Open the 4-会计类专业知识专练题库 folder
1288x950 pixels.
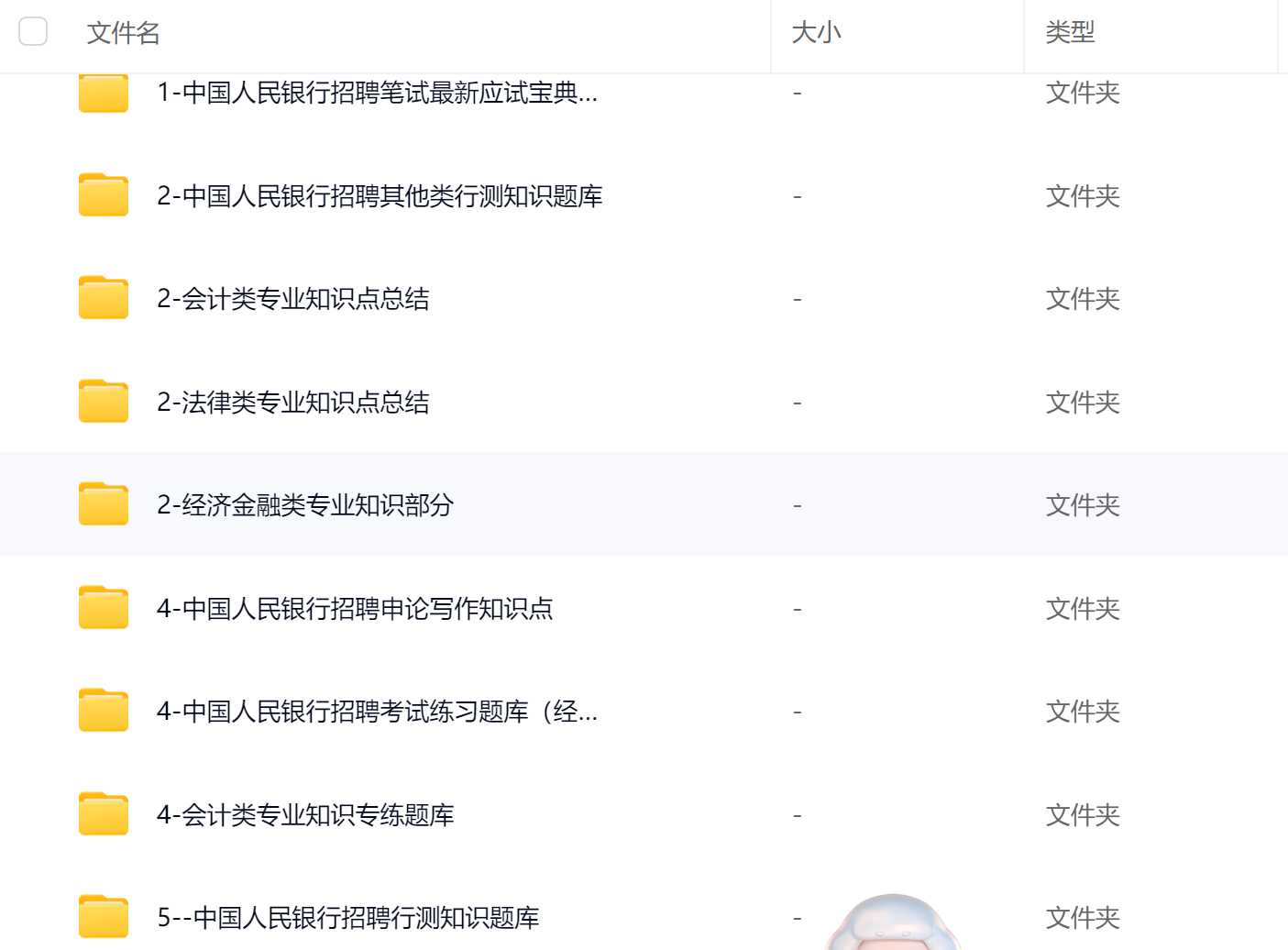coord(305,815)
